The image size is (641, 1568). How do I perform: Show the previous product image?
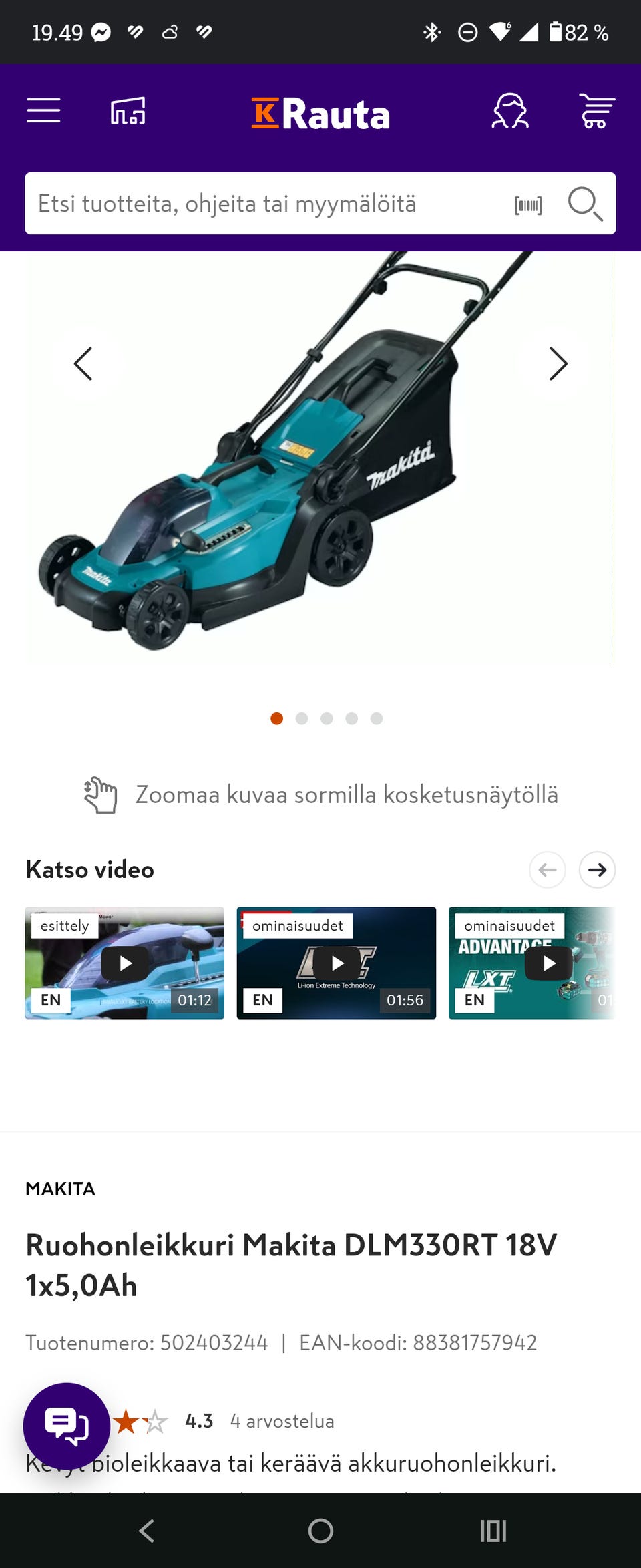[x=83, y=364]
